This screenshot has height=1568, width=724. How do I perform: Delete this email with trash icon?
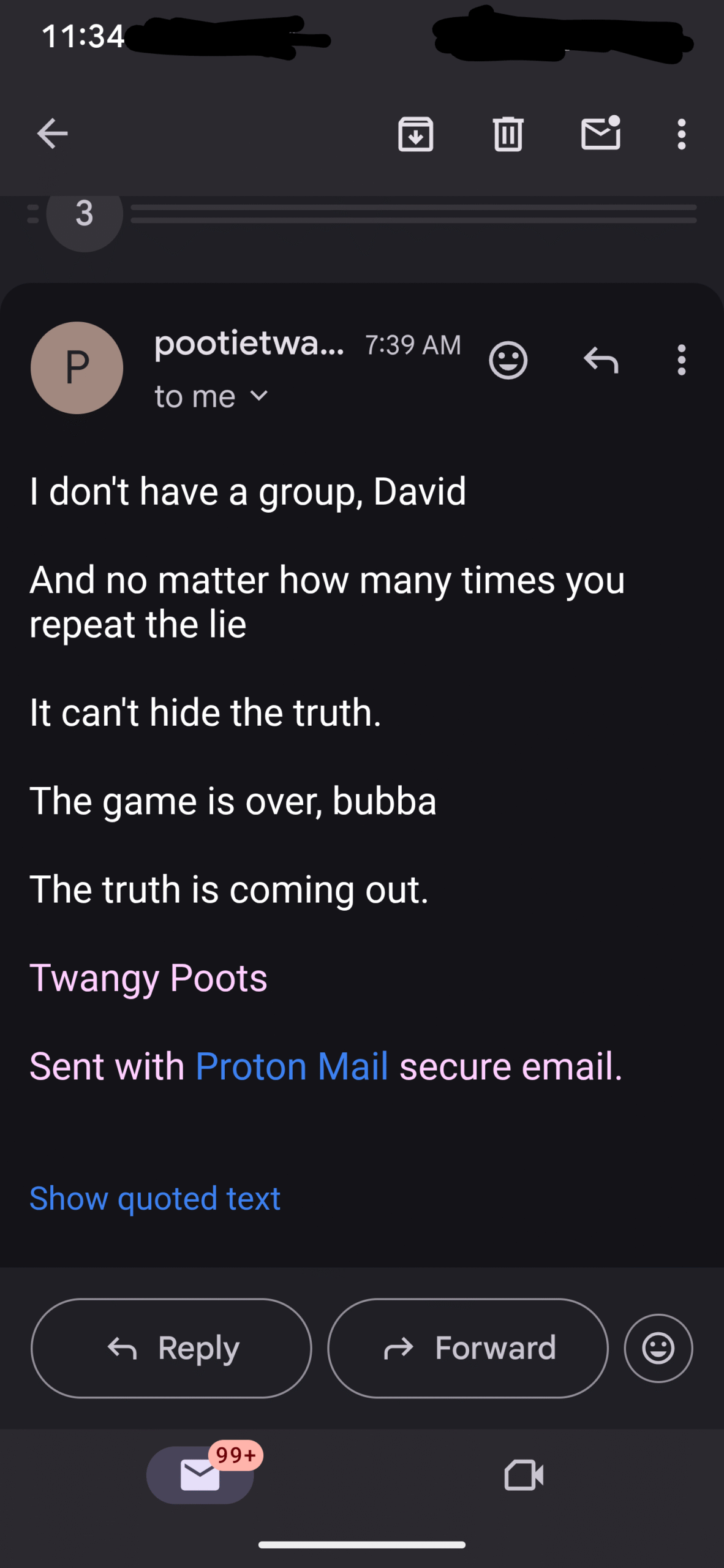pos(508,134)
